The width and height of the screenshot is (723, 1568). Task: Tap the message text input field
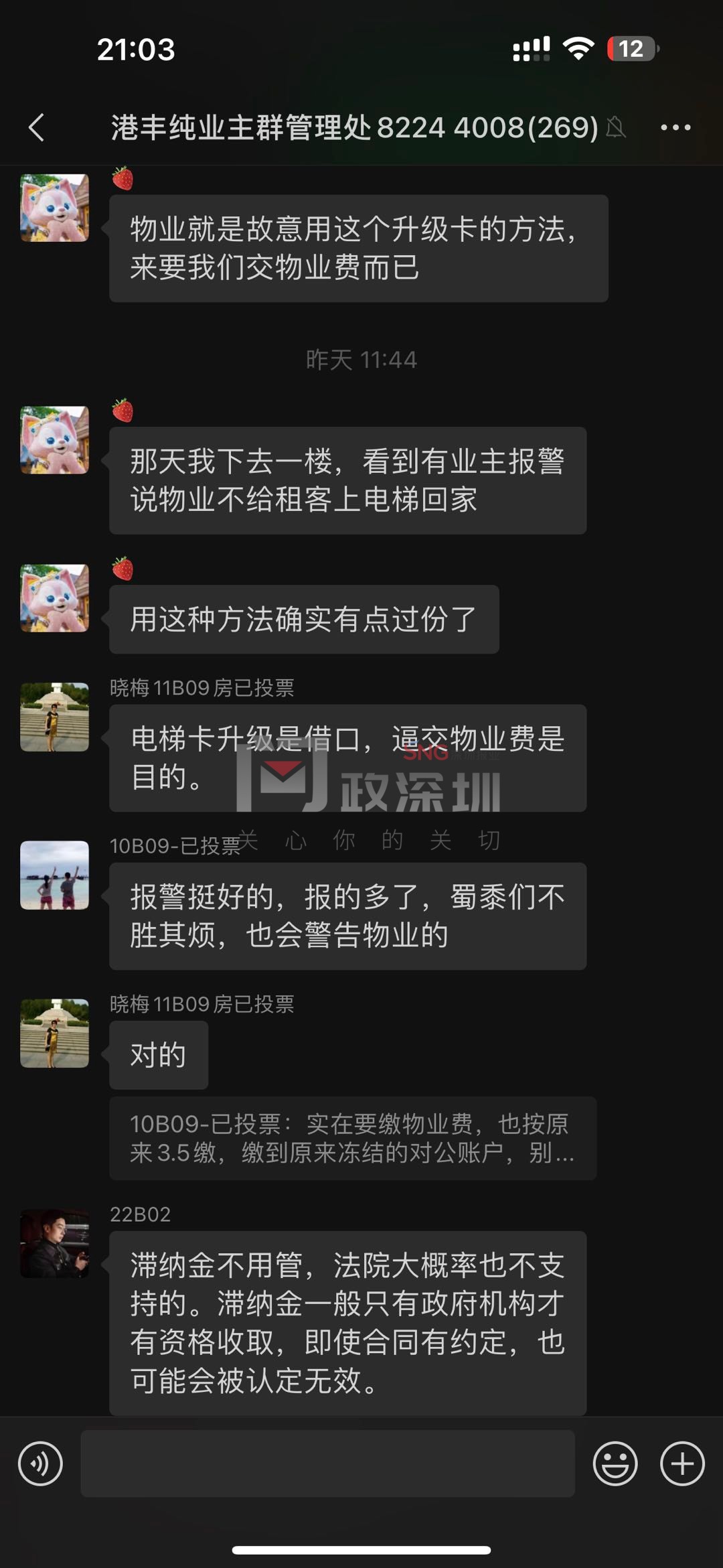(x=328, y=1464)
